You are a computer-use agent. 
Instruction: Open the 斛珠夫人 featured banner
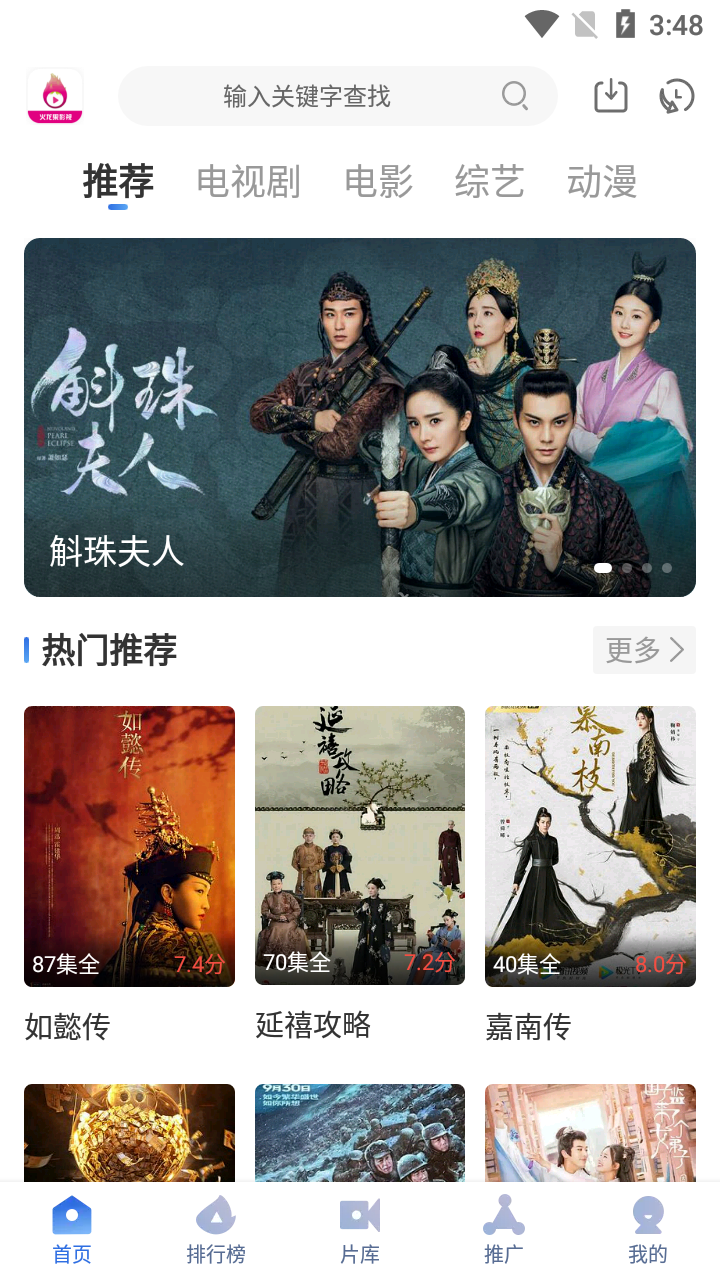[360, 417]
